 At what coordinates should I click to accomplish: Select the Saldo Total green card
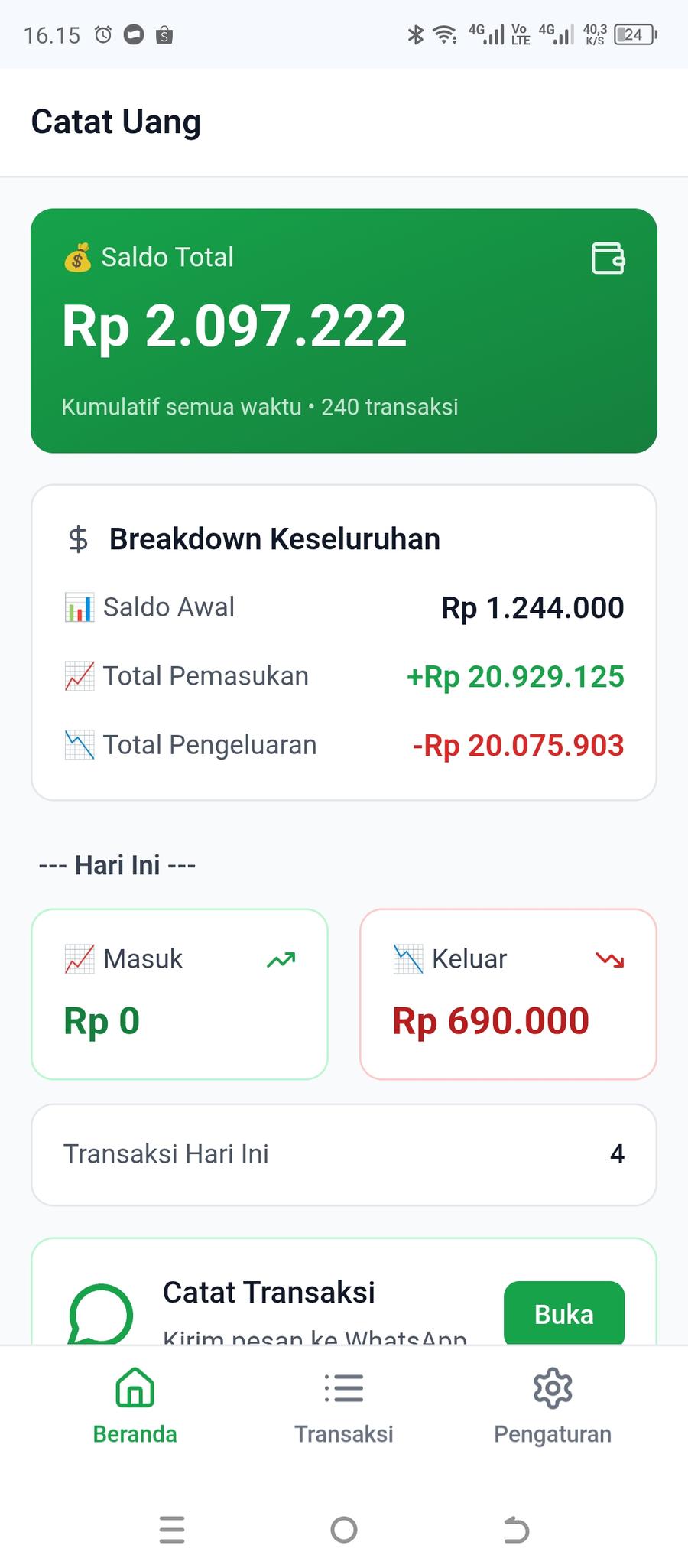click(344, 329)
